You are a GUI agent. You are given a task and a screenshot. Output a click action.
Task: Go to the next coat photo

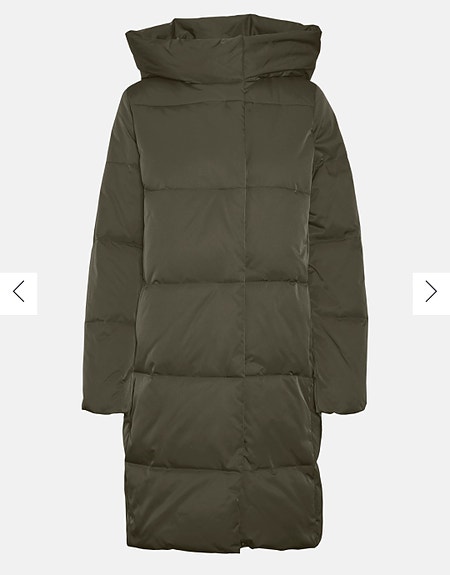(x=431, y=293)
